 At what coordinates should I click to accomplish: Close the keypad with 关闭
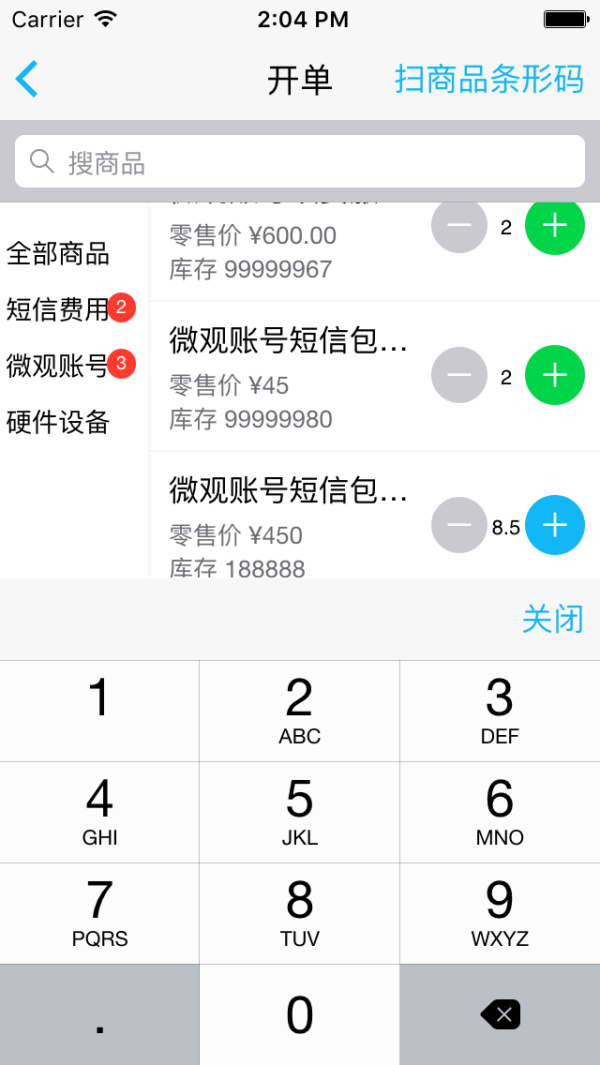tap(552, 619)
